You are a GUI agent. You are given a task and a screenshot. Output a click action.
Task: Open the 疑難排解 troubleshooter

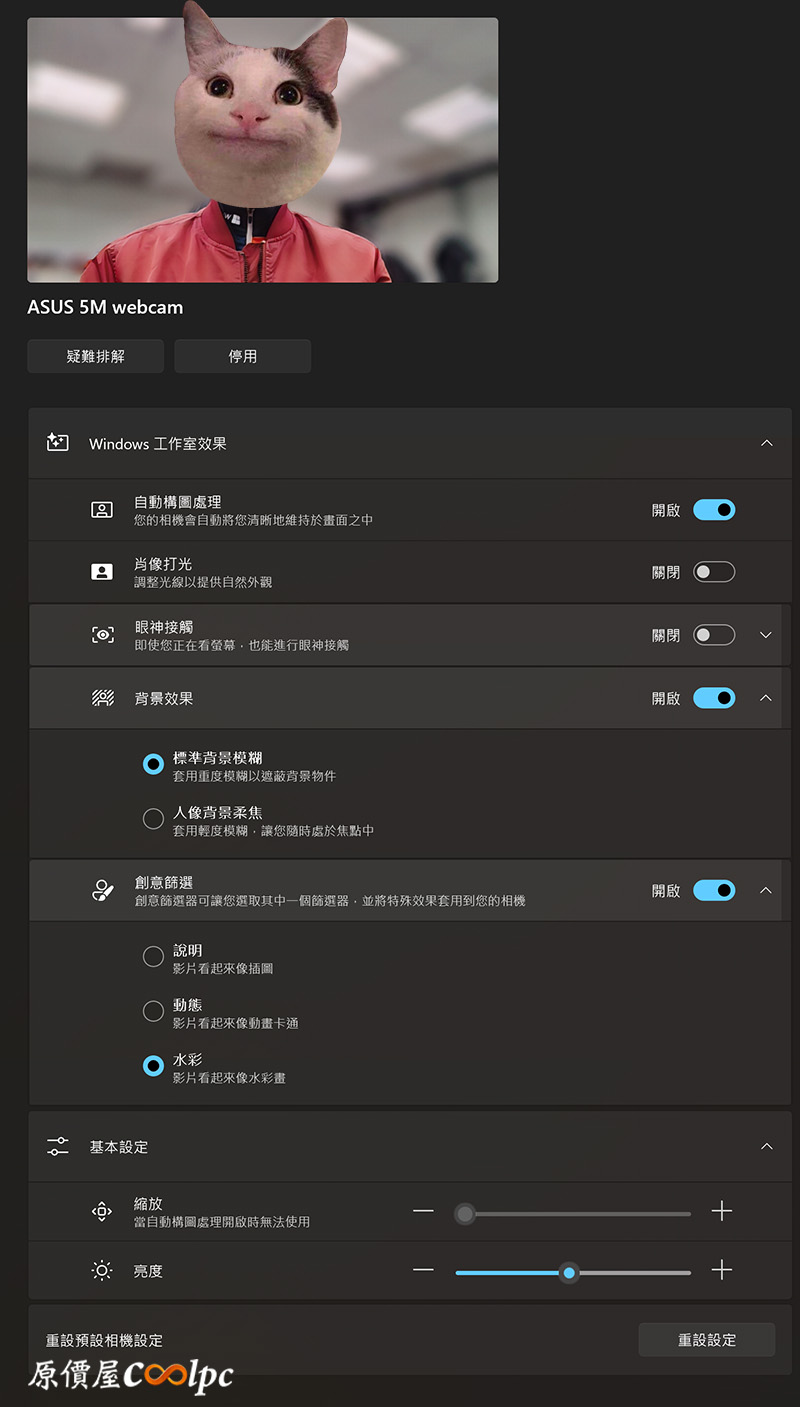95,356
